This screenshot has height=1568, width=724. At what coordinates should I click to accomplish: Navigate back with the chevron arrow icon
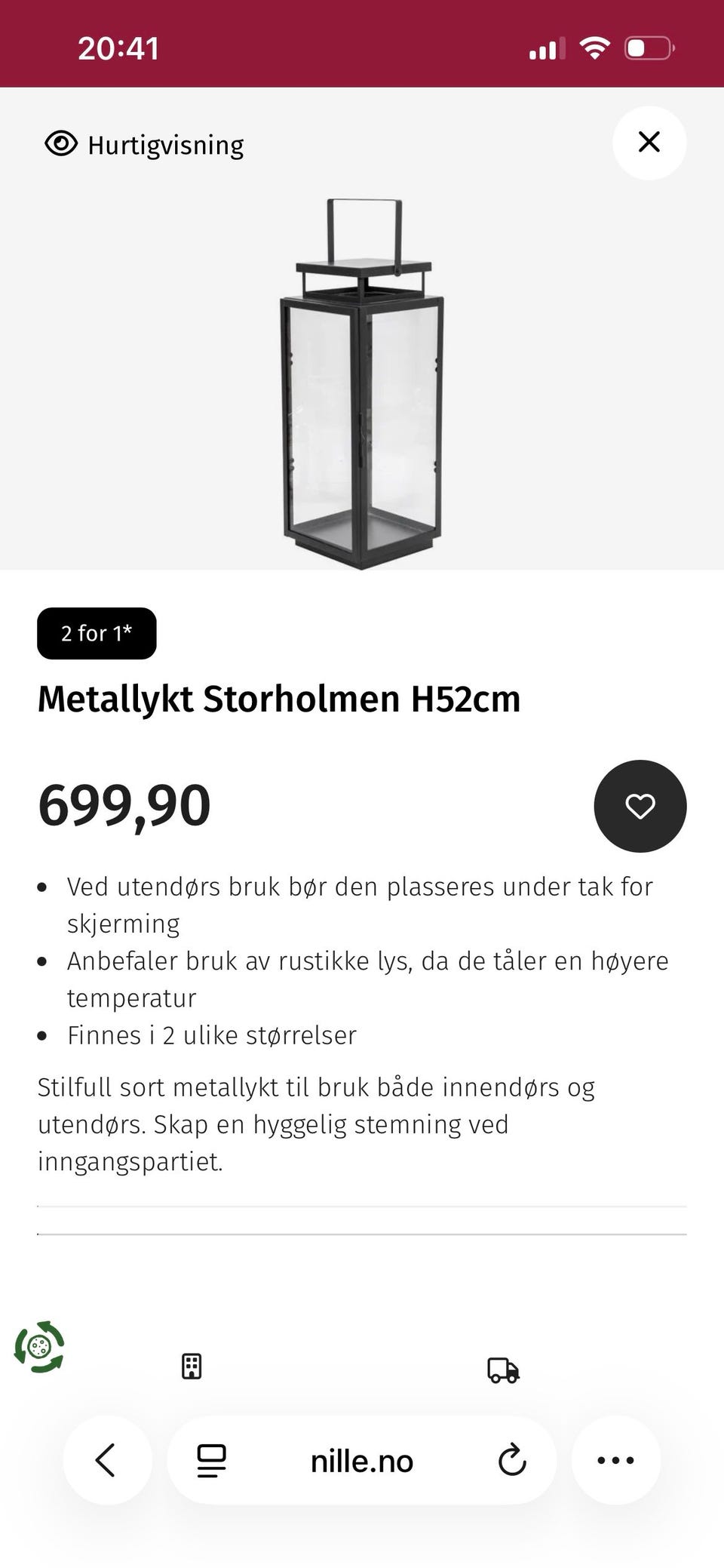(x=106, y=1459)
